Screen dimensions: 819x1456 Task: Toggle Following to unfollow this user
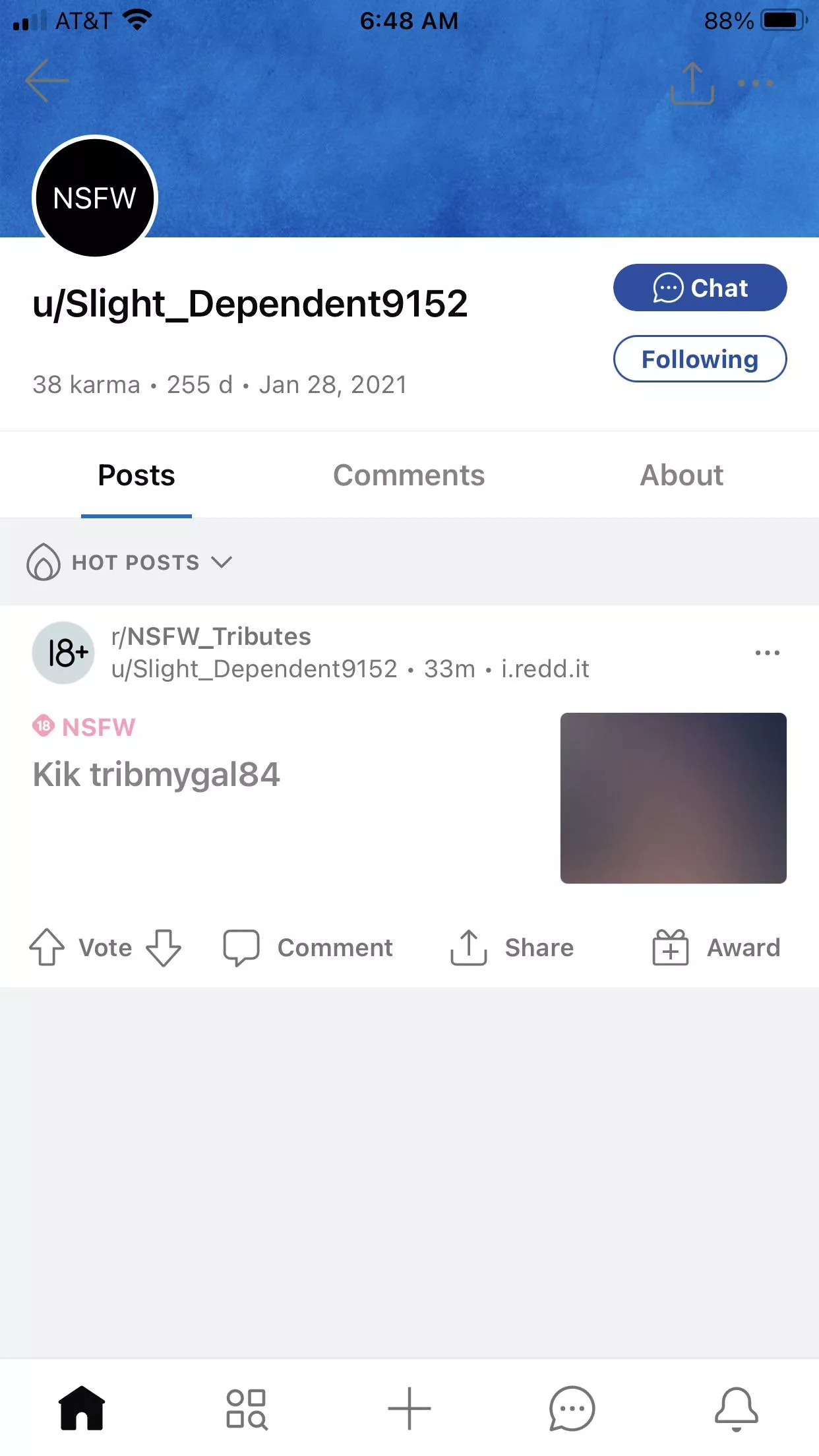700,359
